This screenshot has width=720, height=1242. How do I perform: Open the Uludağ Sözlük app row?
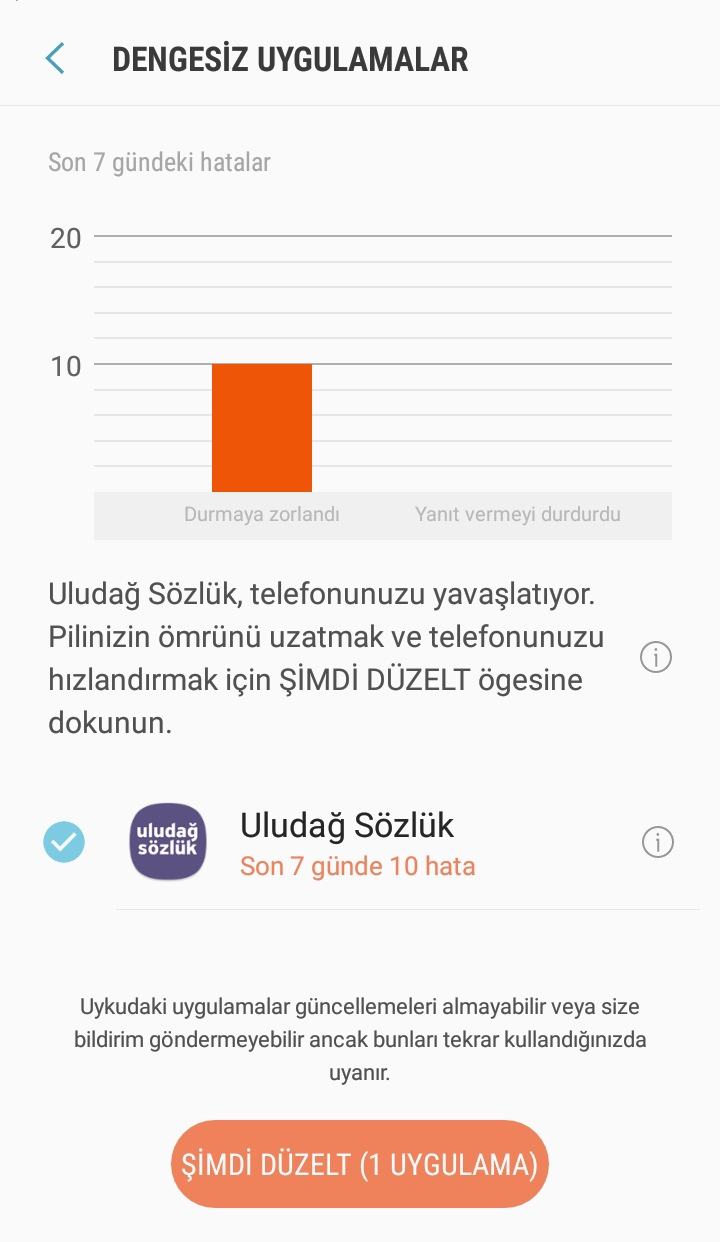[380, 842]
